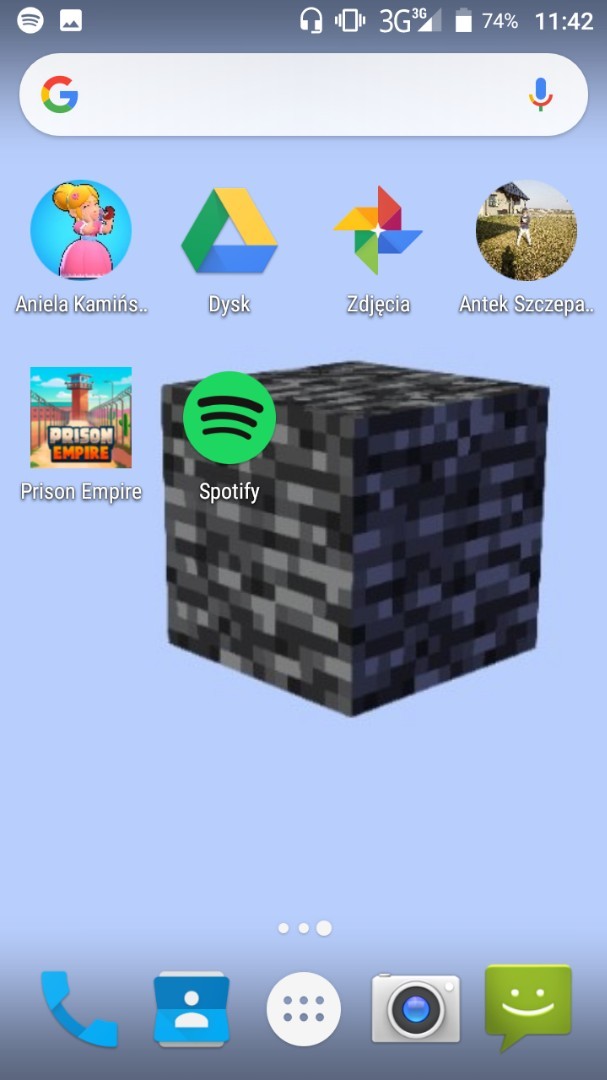Open the app drawer
The width and height of the screenshot is (607, 1080).
point(304,1009)
